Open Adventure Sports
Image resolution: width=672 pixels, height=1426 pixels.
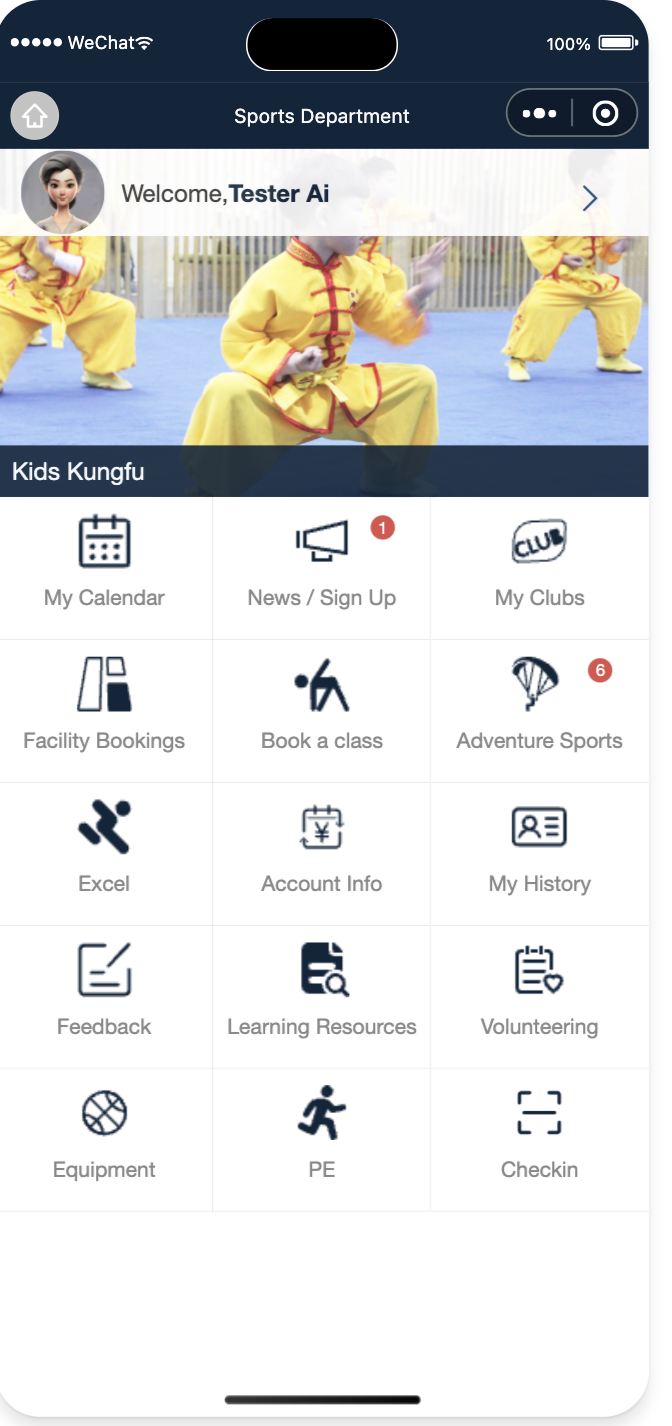click(x=540, y=711)
